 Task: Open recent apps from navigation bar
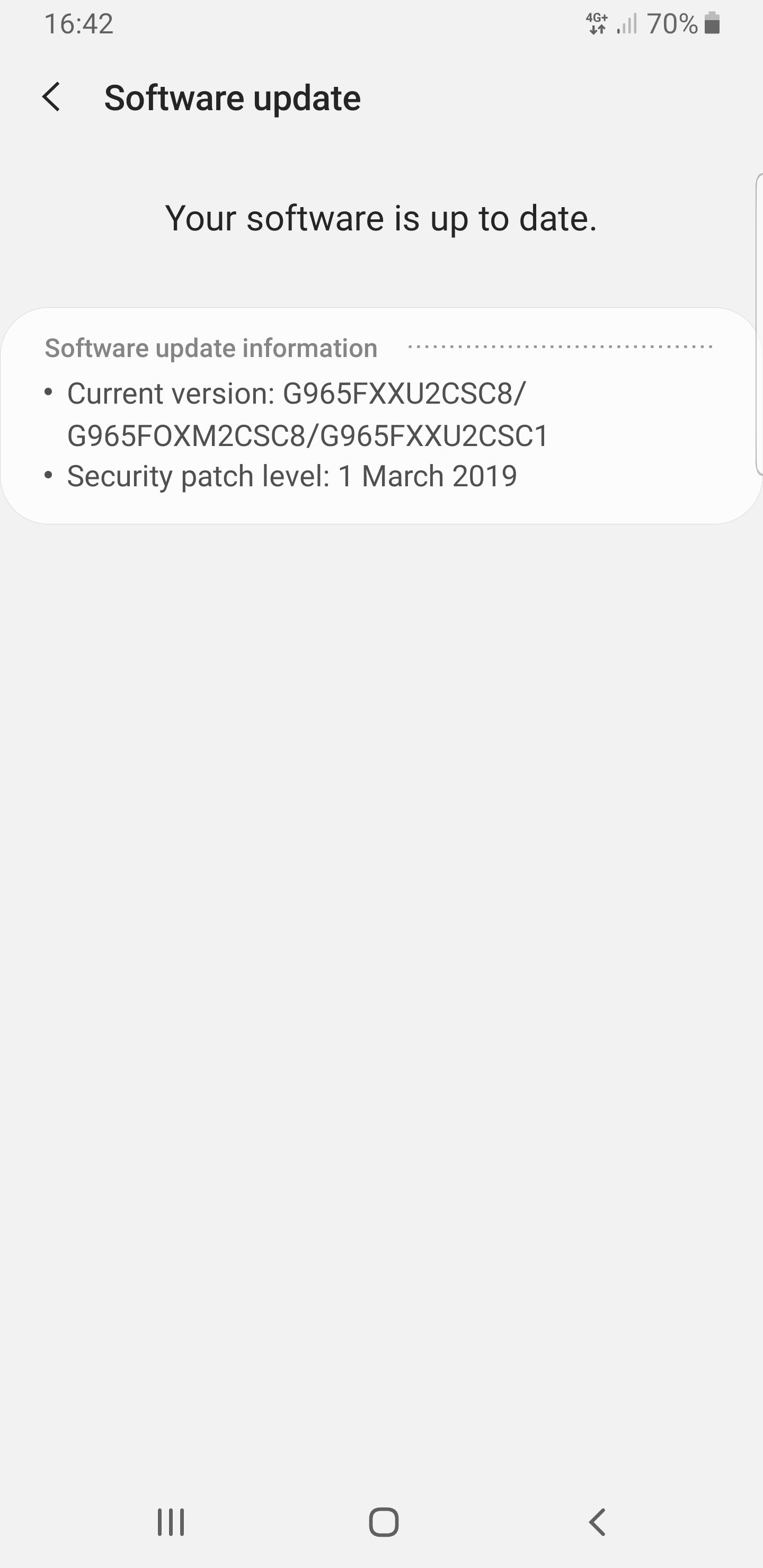(171, 1522)
